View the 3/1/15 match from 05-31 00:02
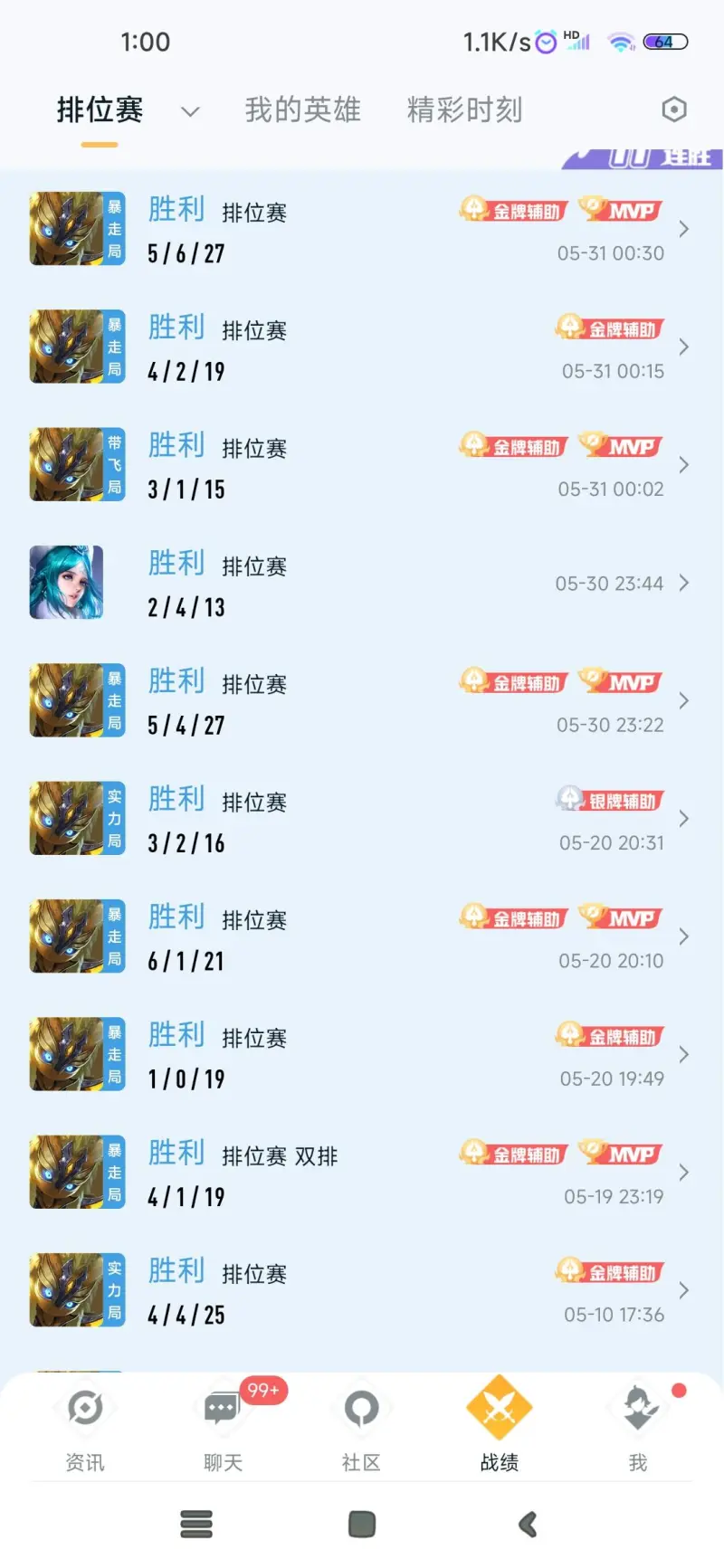724x1568 pixels. pos(362,465)
